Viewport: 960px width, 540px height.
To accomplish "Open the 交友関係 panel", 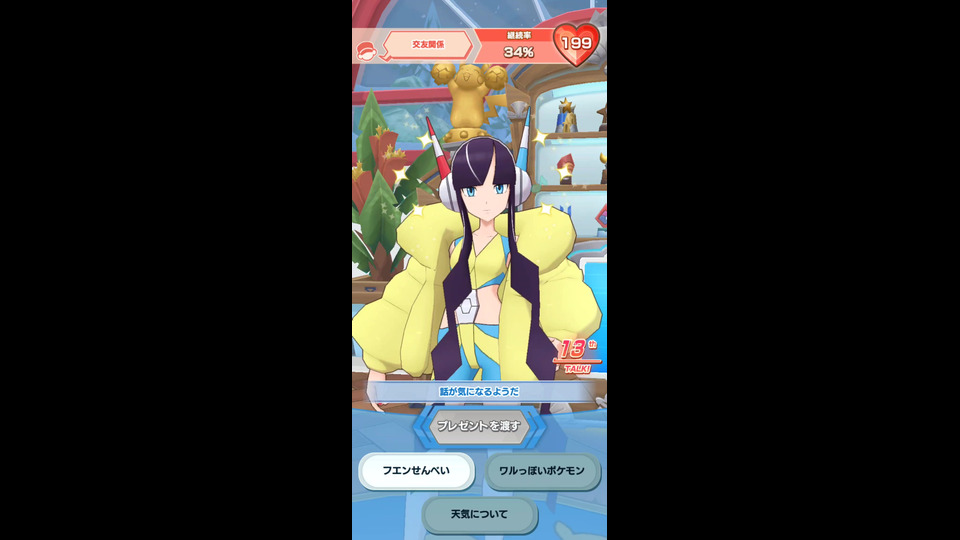I will click(428, 45).
